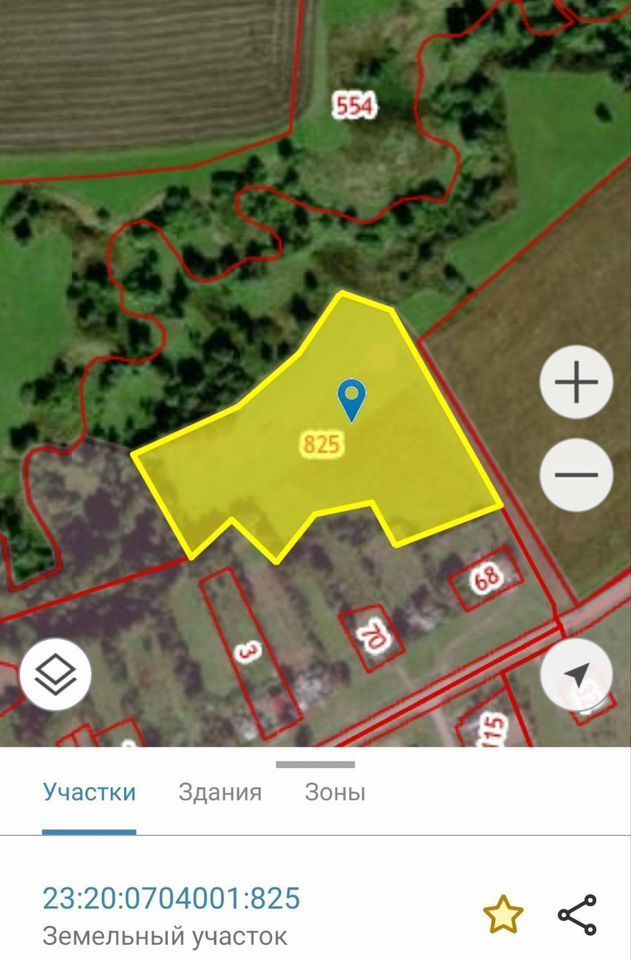Switch to the Здания tab
Image resolution: width=631 pixels, height=960 pixels.
pos(220,793)
